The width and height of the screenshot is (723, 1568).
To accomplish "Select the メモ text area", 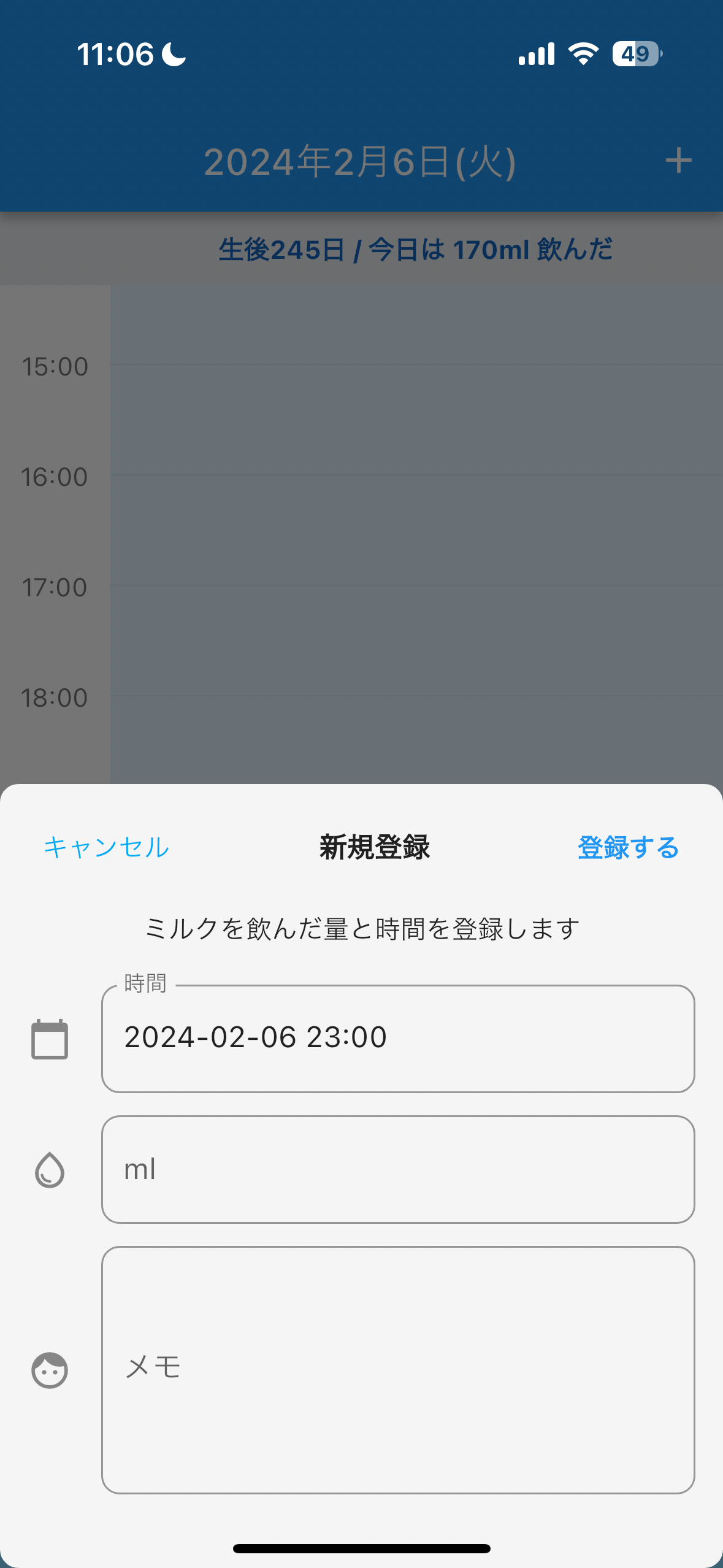I will (x=398, y=1369).
